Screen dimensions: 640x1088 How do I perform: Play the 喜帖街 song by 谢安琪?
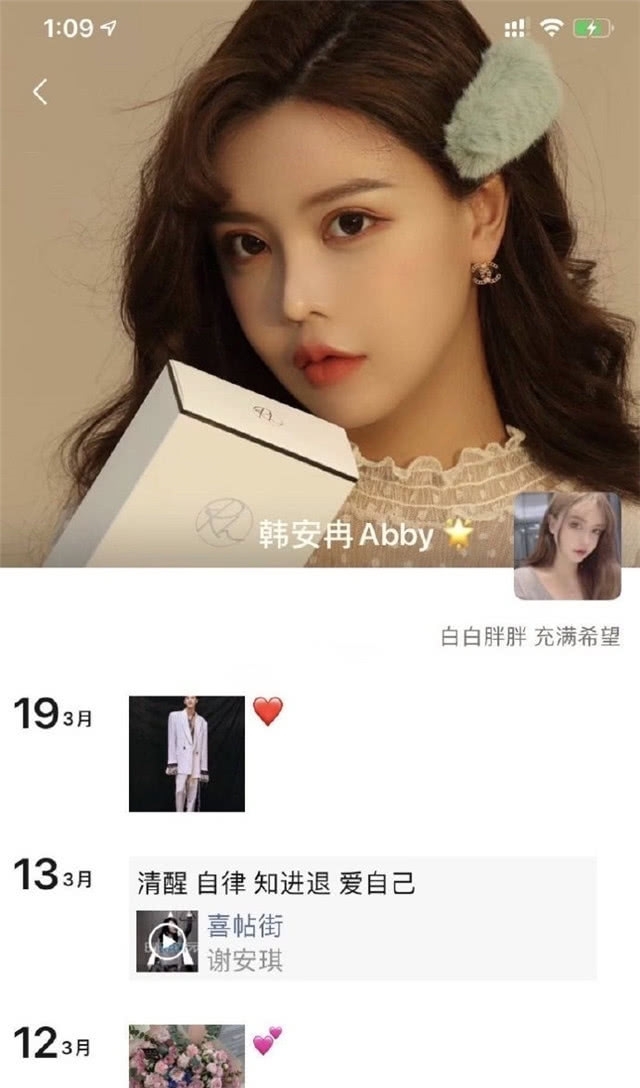click(x=166, y=941)
